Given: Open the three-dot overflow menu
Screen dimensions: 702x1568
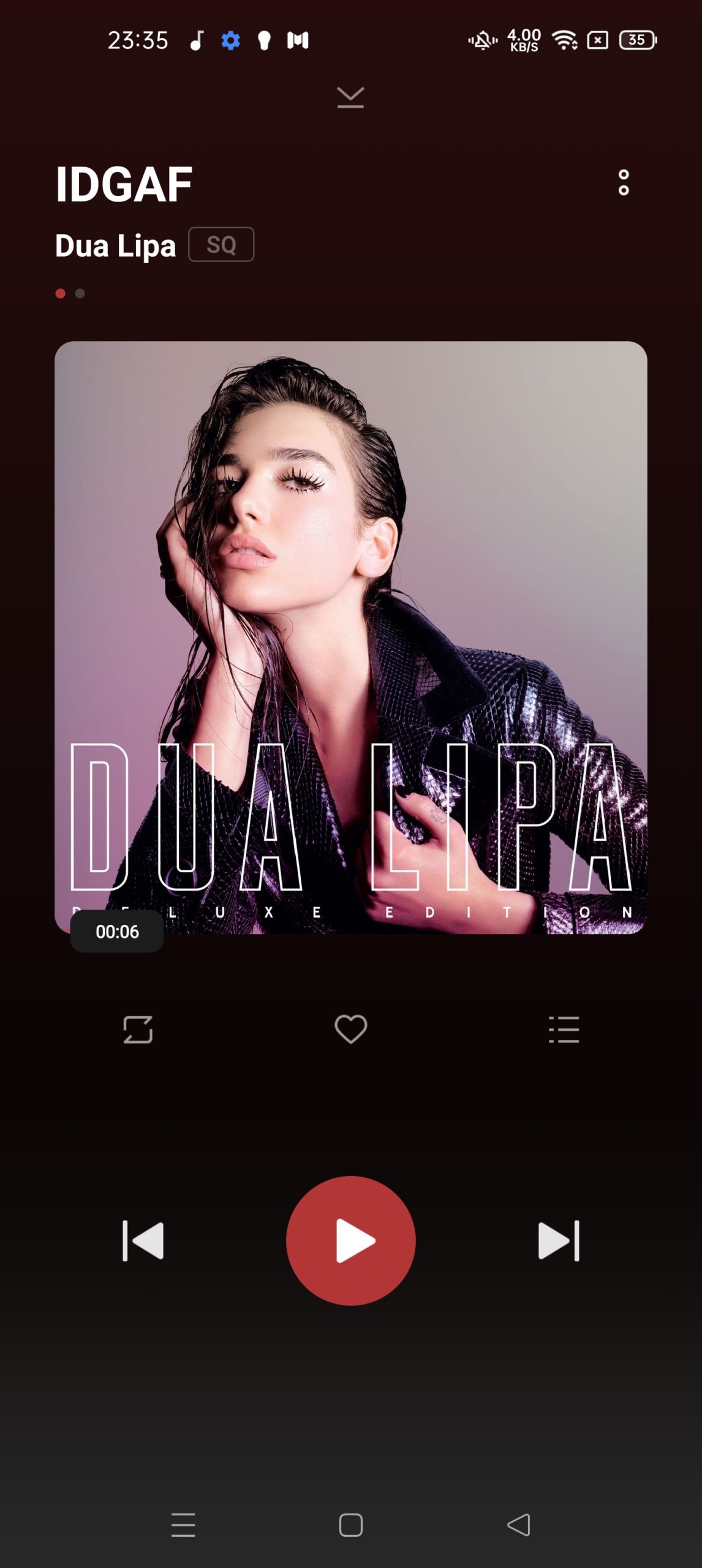Looking at the screenshot, I should (x=624, y=183).
